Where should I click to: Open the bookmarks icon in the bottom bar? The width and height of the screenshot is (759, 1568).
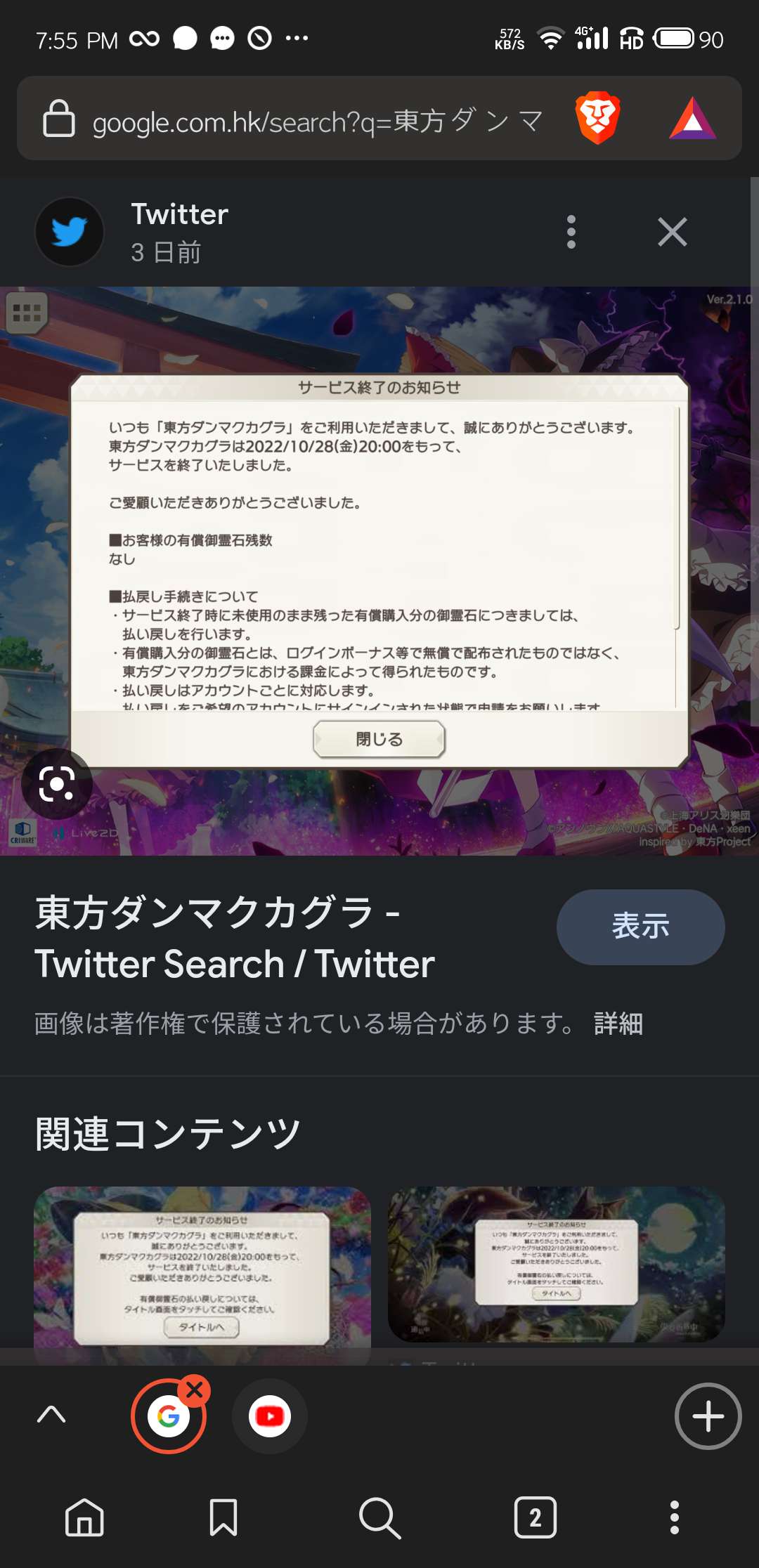(223, 1517)
